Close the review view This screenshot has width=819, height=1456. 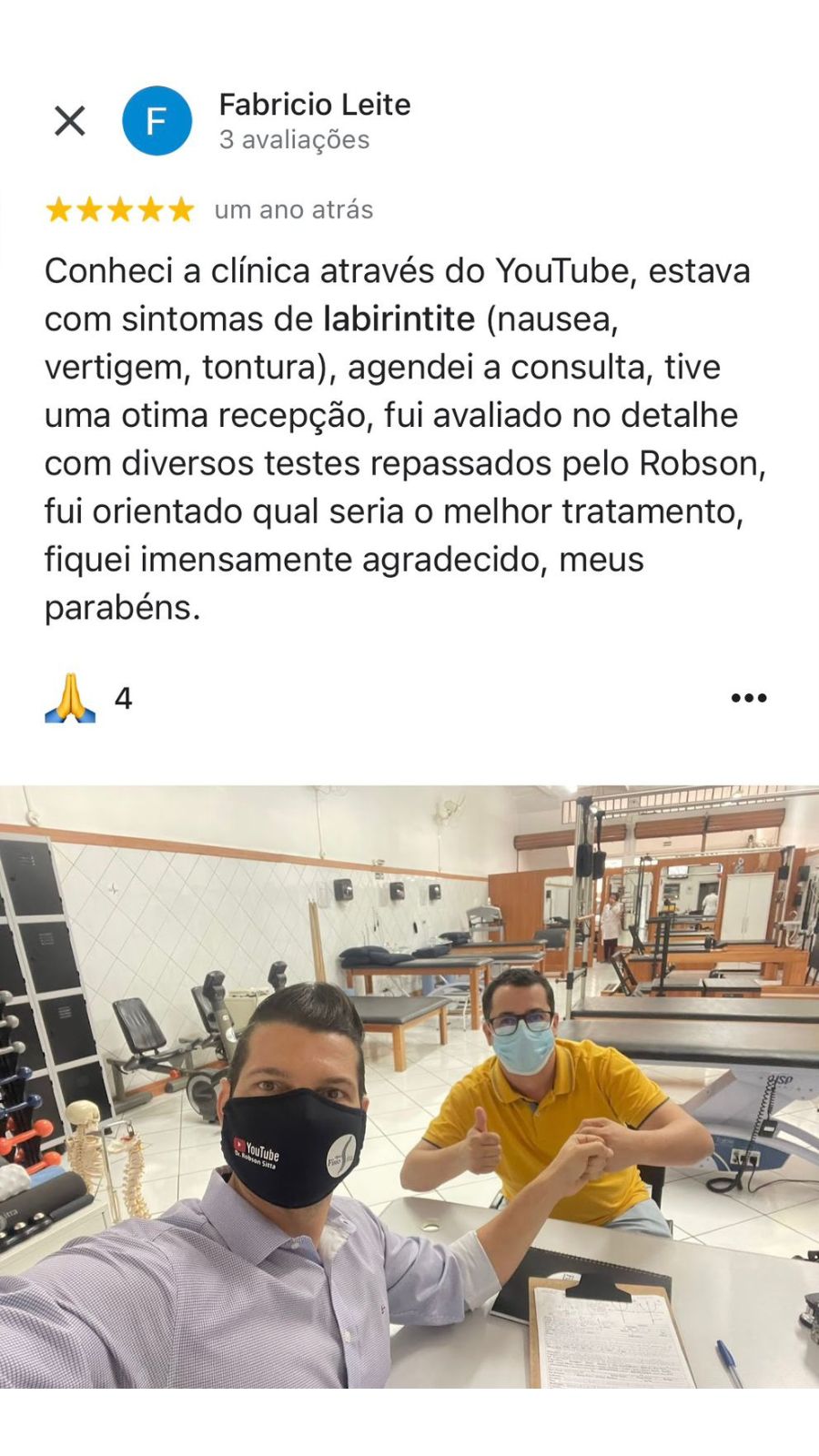(x=70, y=121)
